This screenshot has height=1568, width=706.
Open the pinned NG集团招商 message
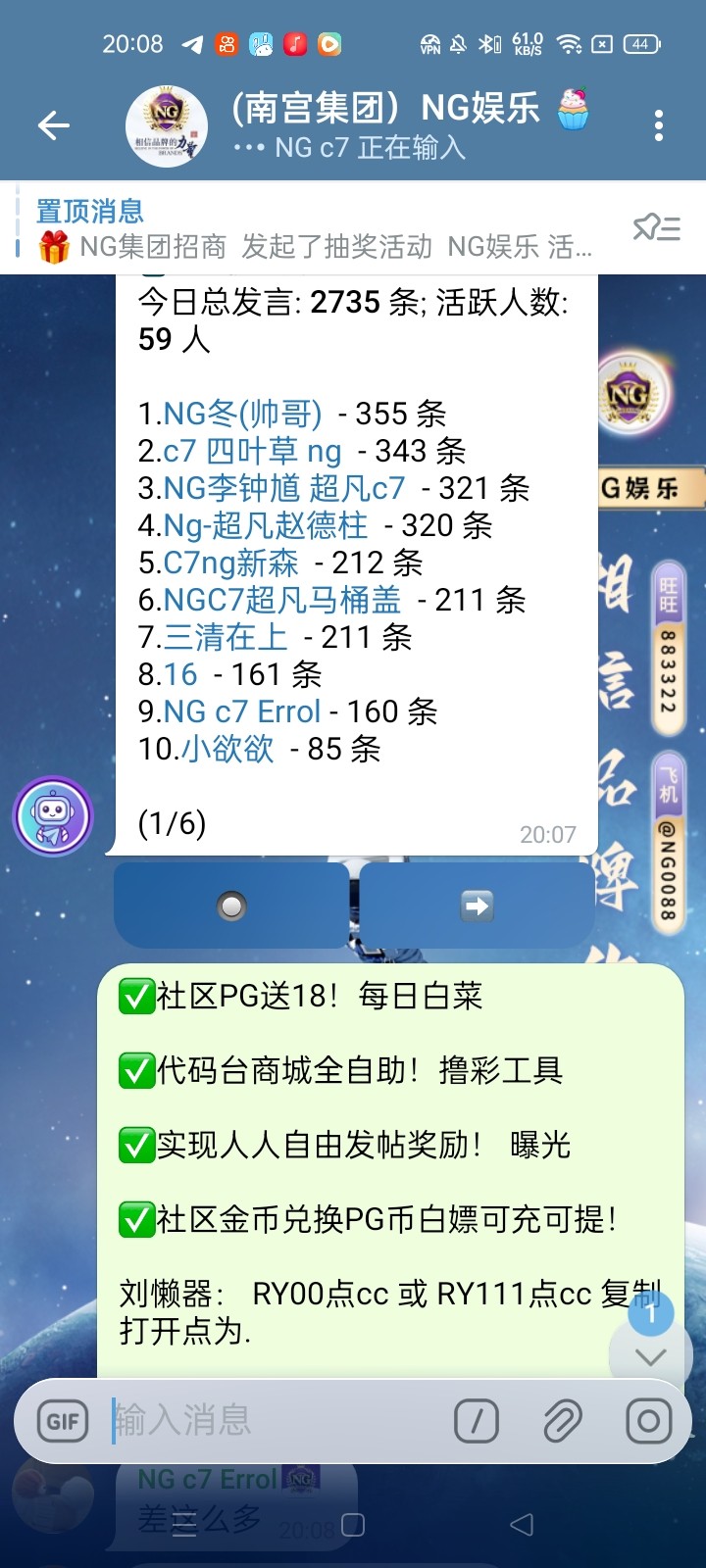coord(314,229)
